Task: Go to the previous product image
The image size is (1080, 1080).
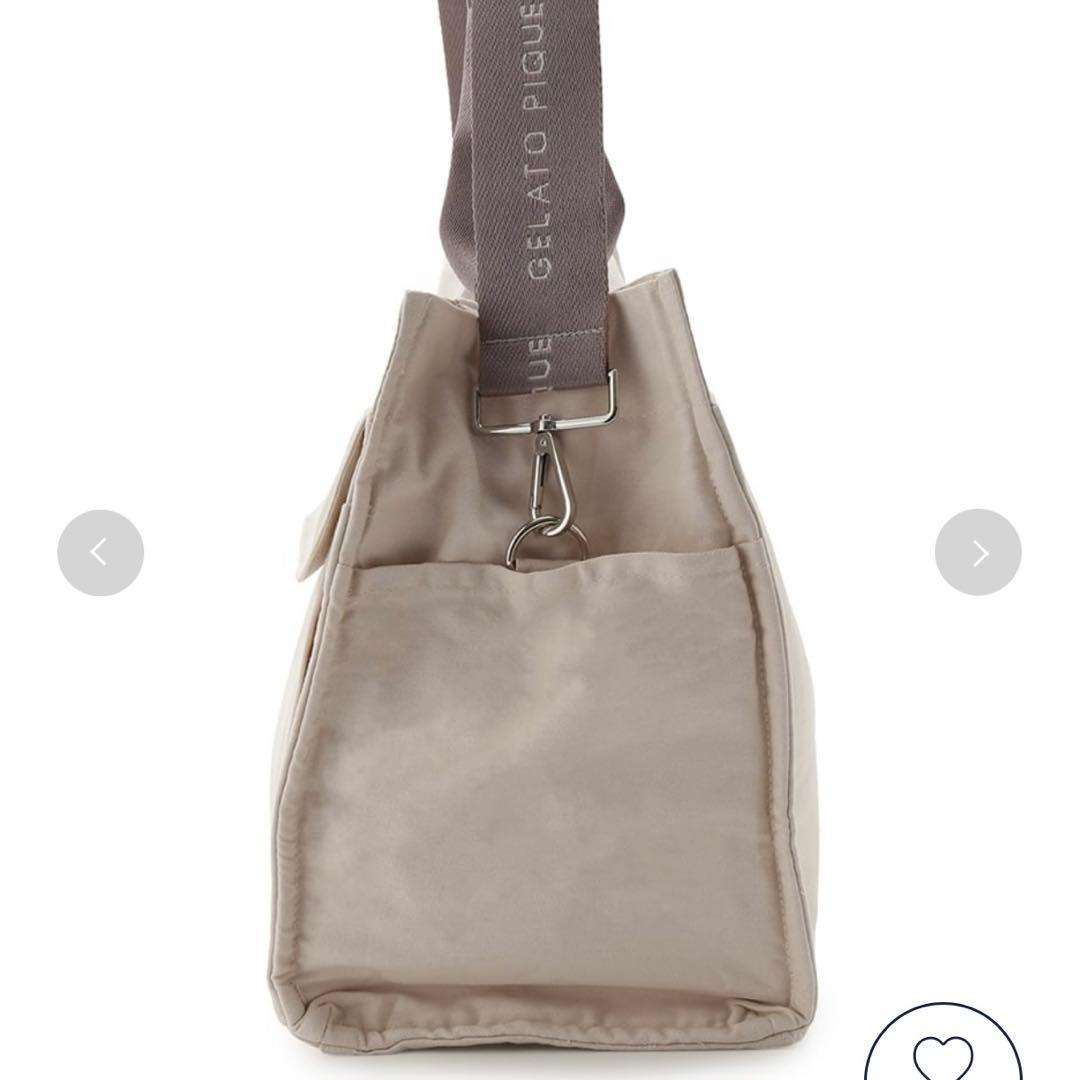Action: pyautogui.click(x=100, y=553)
